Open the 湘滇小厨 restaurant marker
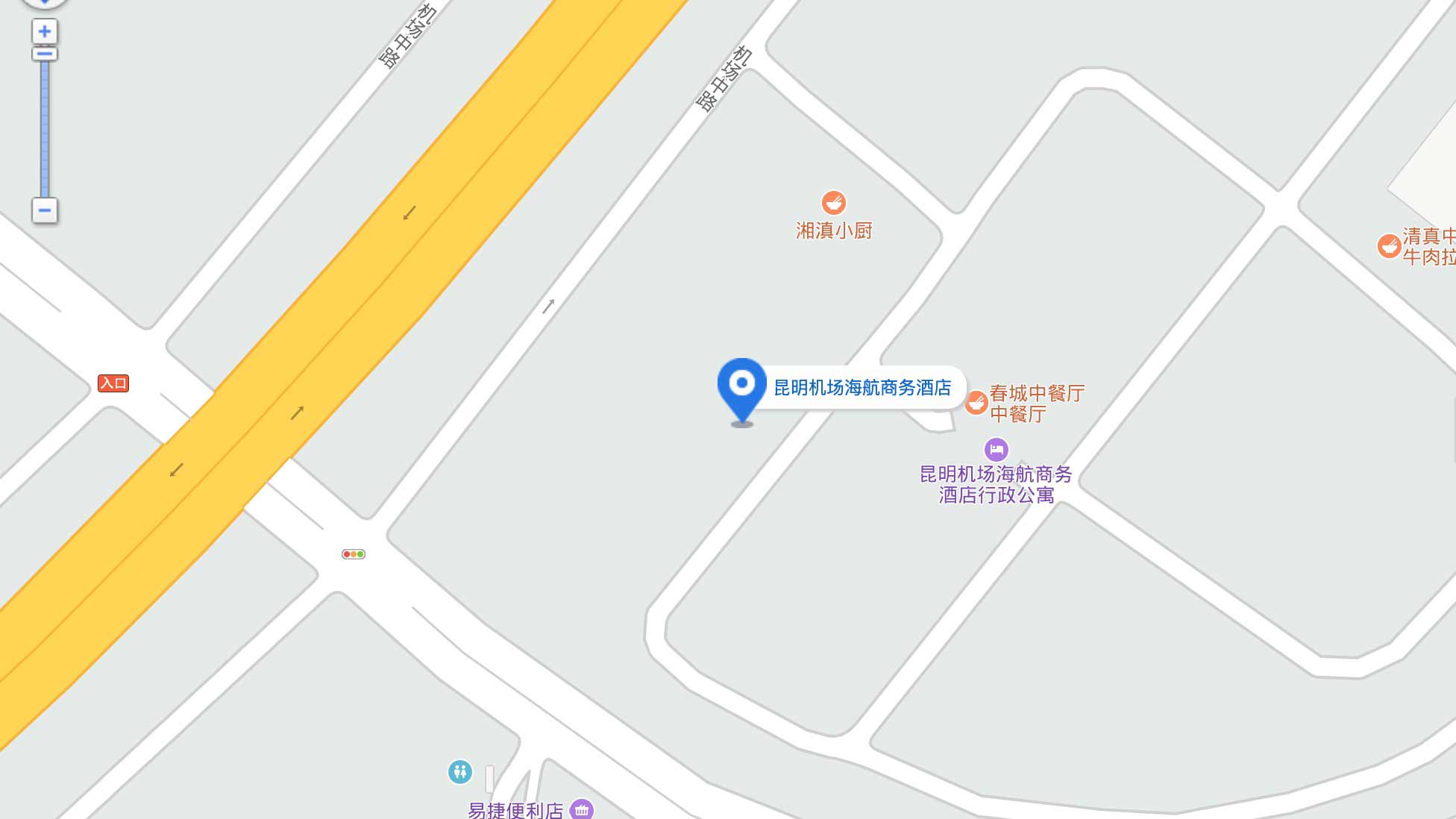Image resolution: width=1456 pixels, height=819 pixels. [833, 203]
